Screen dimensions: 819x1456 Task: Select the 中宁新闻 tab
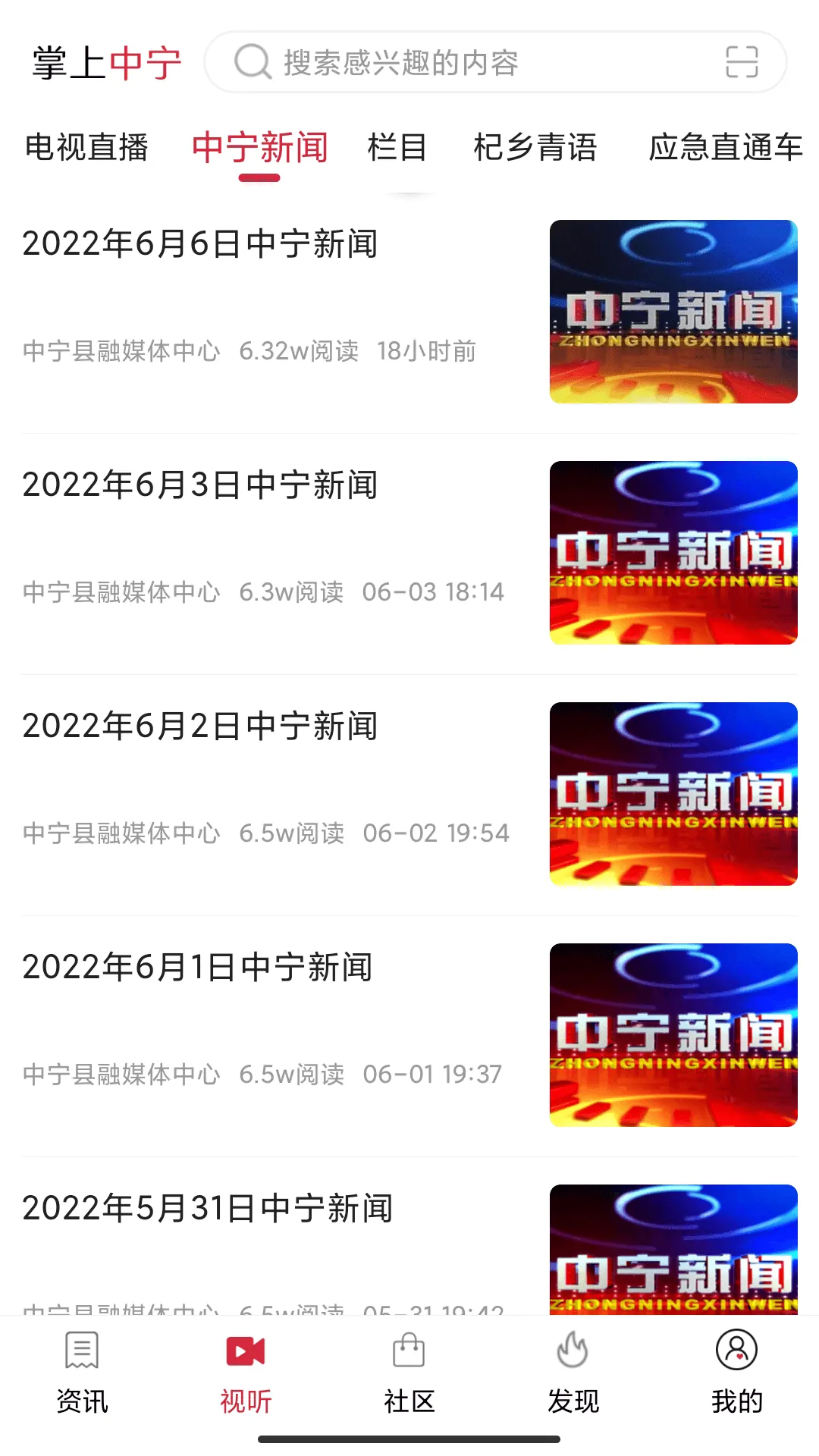coord(260,148)
